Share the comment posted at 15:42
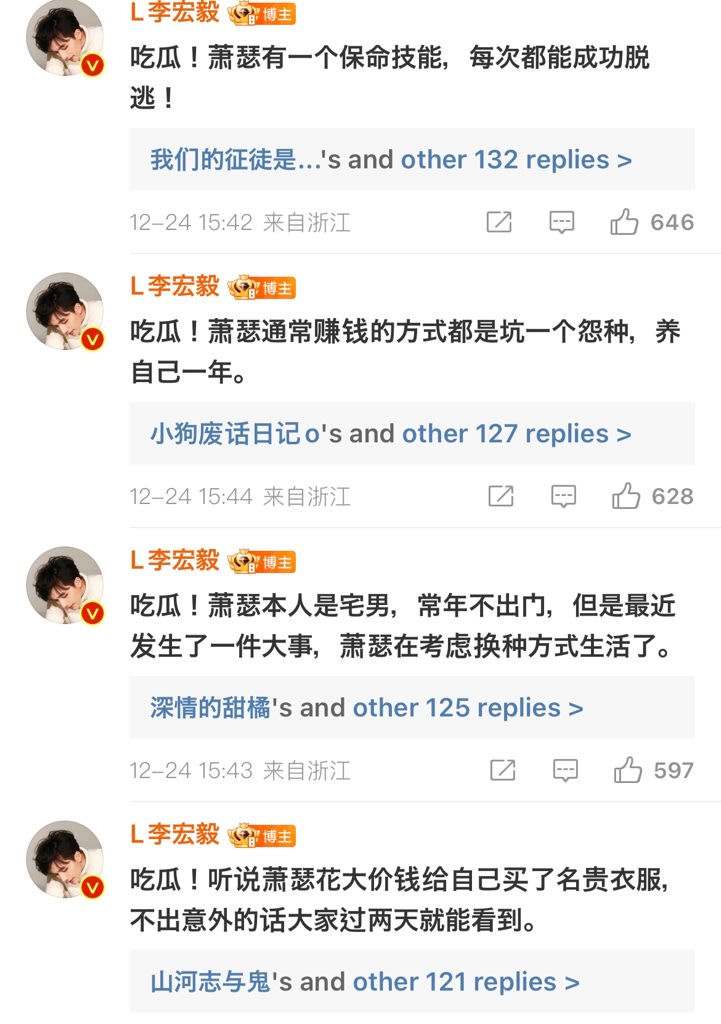The width and height of the screenshot is (721, 1024). point(499,222)
